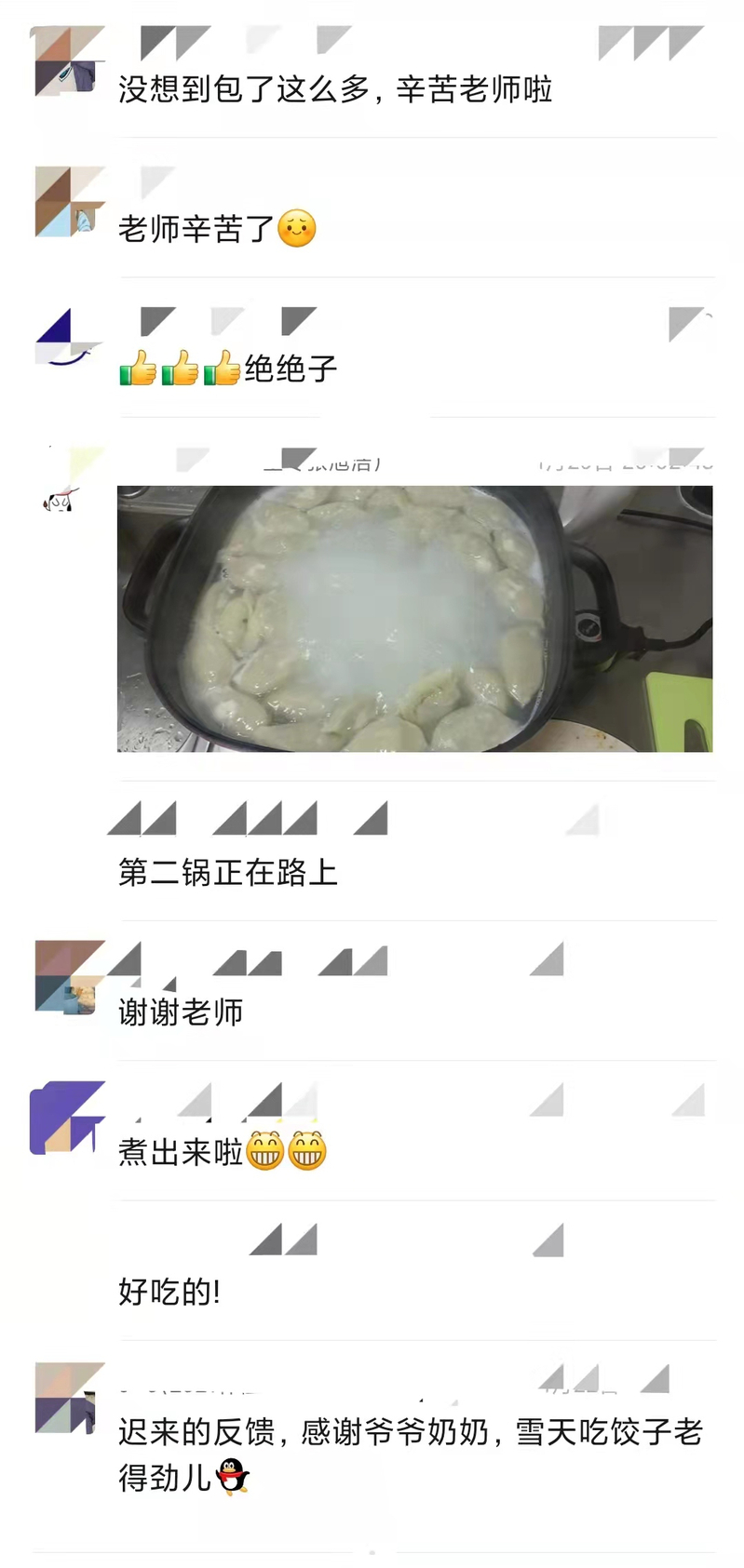View profile of user who posted the dumpling photo
The image size is (744, 1568).
pos(61,499)
